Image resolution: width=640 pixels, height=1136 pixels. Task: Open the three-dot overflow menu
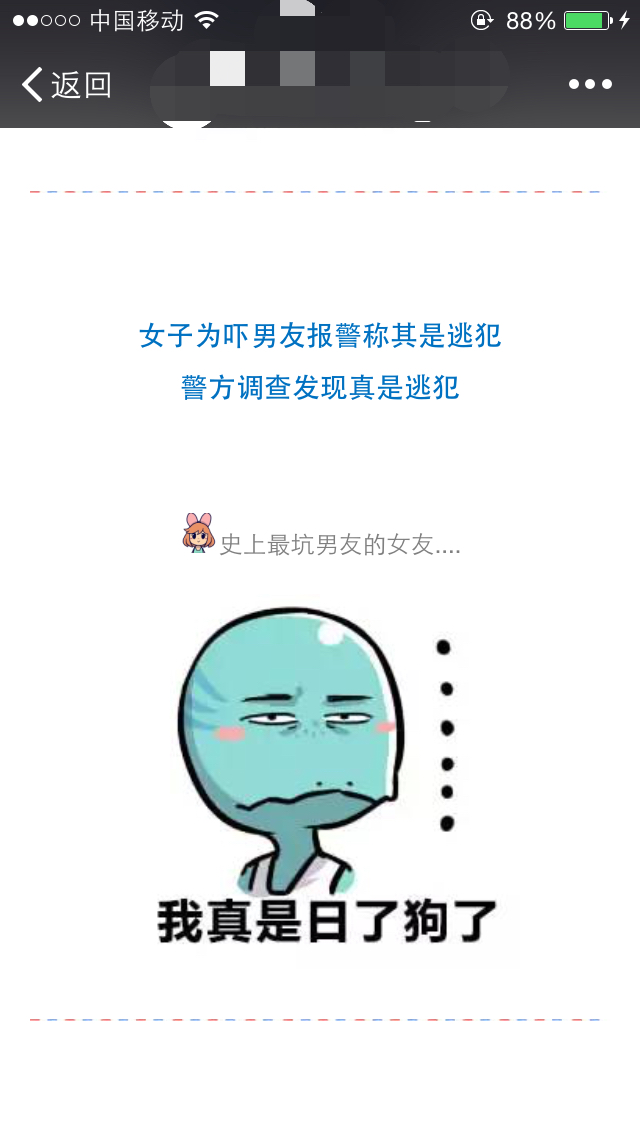coord(590,85)
